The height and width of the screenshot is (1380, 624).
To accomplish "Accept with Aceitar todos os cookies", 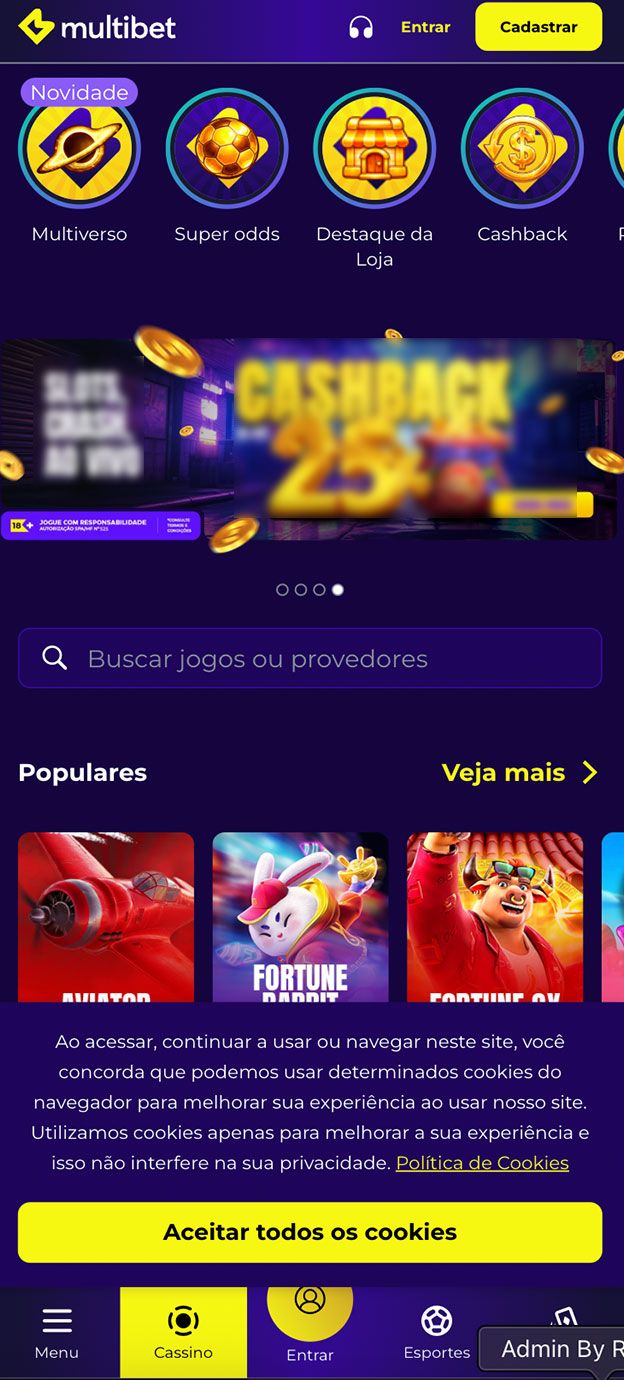I will pyautogui.click(x=310, y=1232).
